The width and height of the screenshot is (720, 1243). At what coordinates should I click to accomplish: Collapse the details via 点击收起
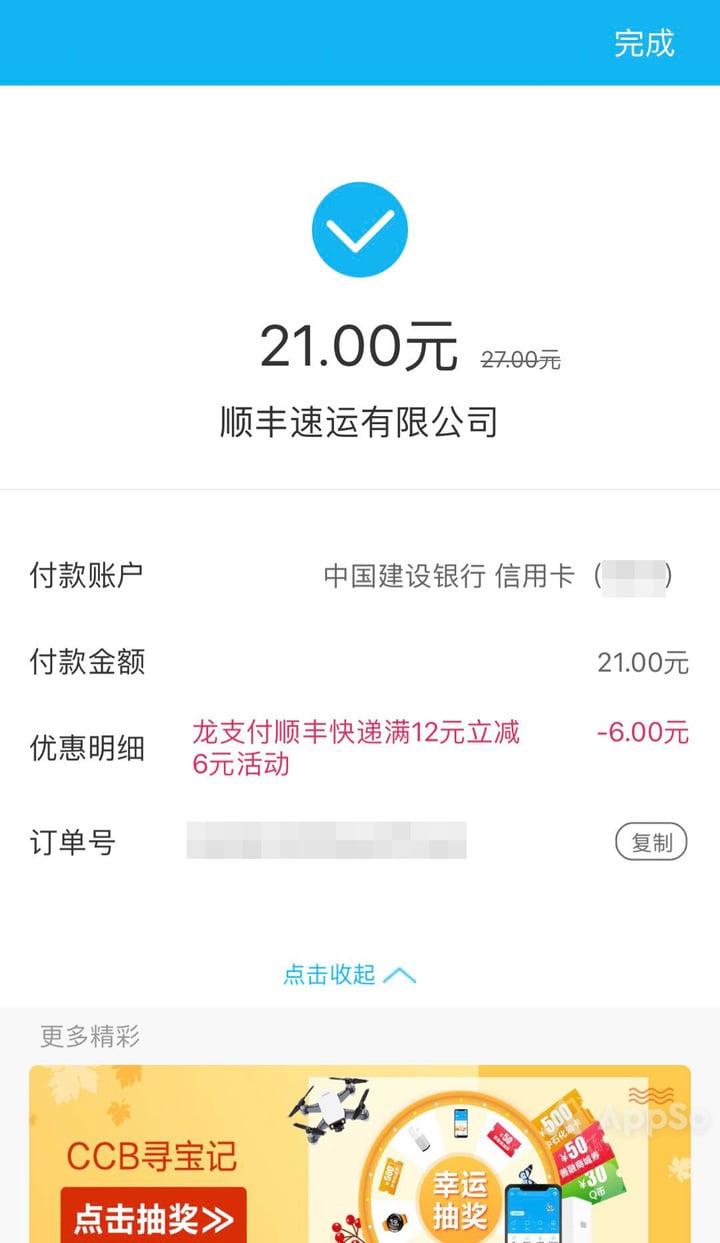coord(349,974)
